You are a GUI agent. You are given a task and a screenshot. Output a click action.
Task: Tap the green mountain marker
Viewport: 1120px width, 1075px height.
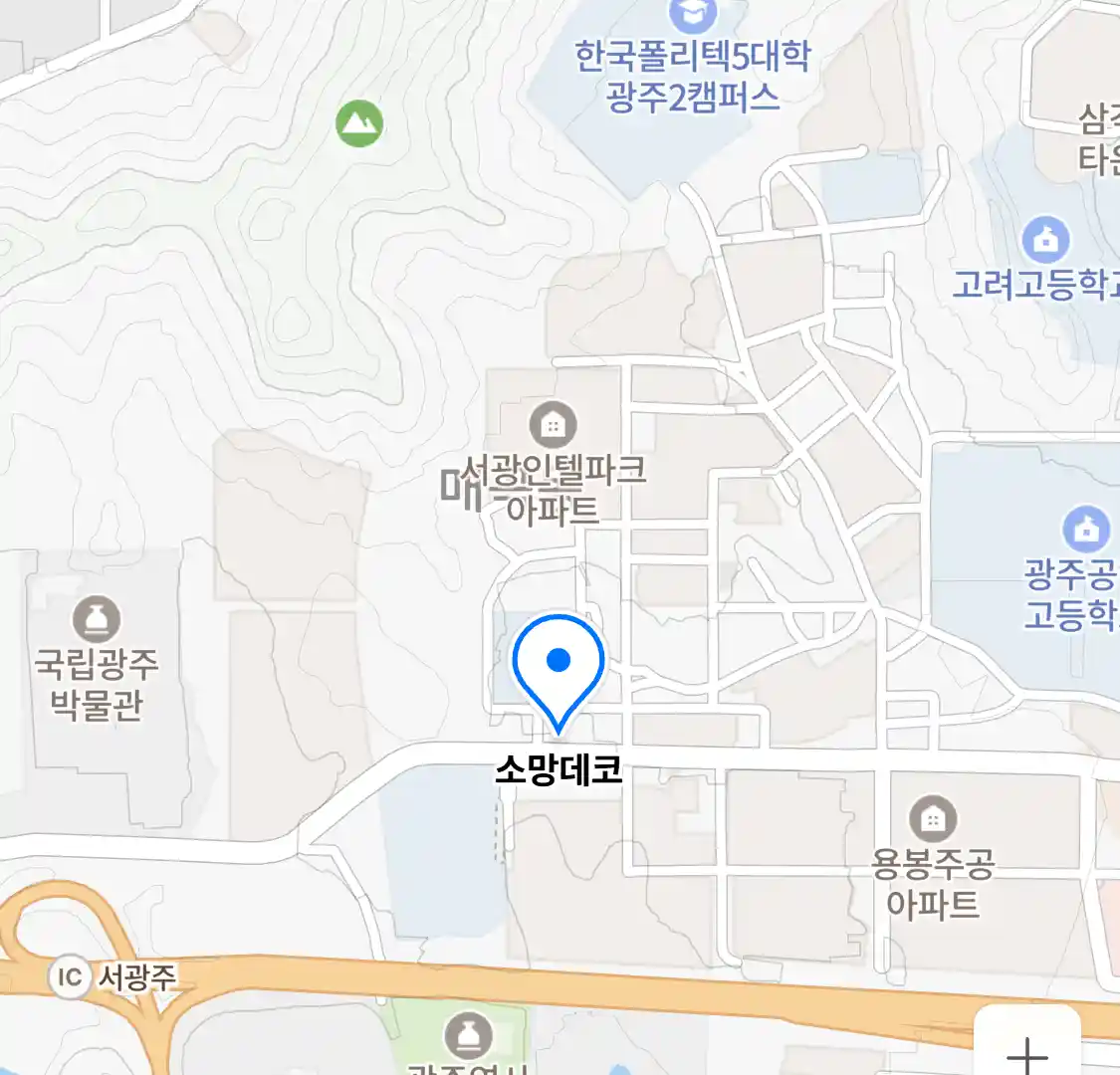click(359, 123)
